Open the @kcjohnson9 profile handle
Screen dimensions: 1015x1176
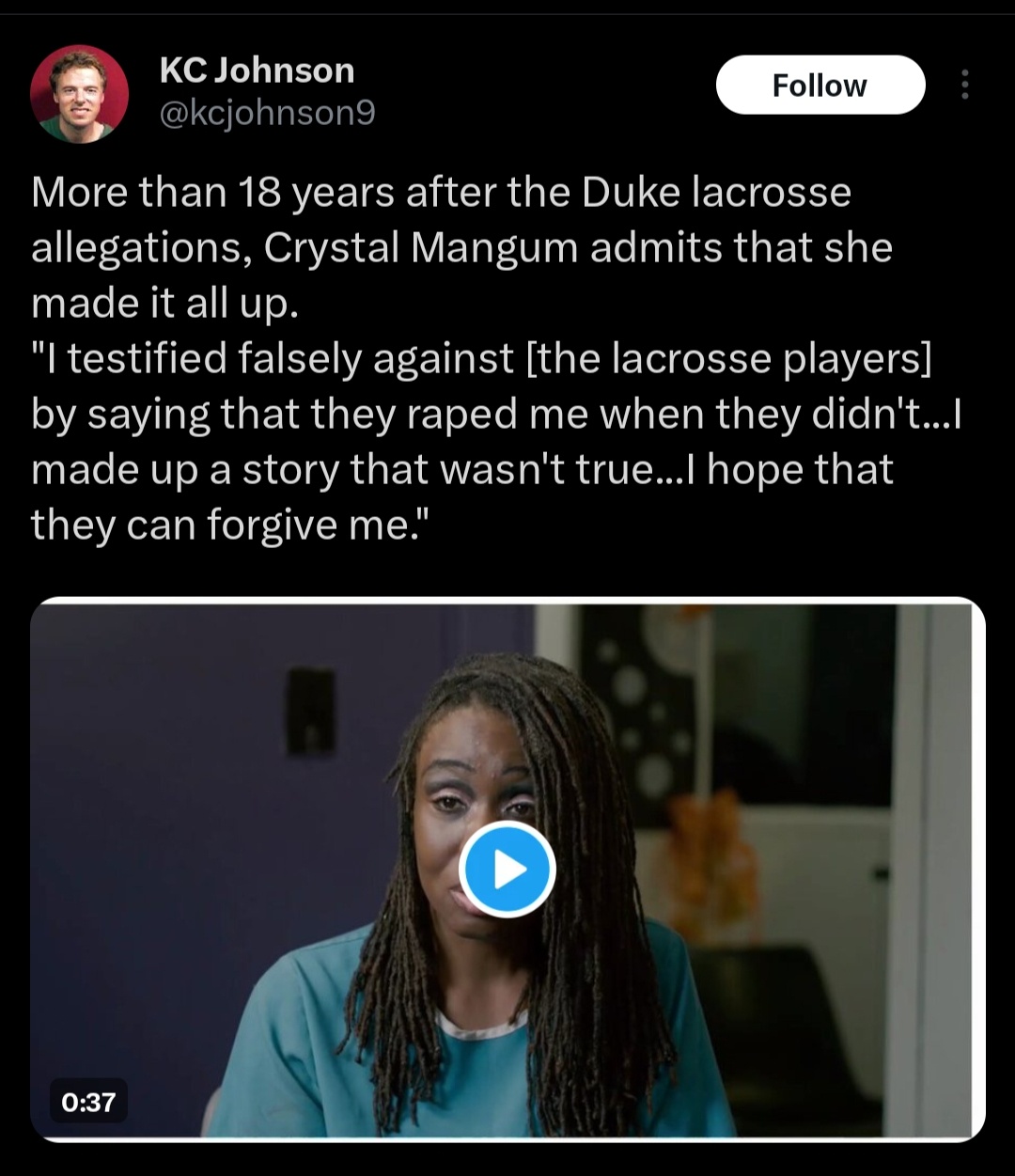coord(268,114)
